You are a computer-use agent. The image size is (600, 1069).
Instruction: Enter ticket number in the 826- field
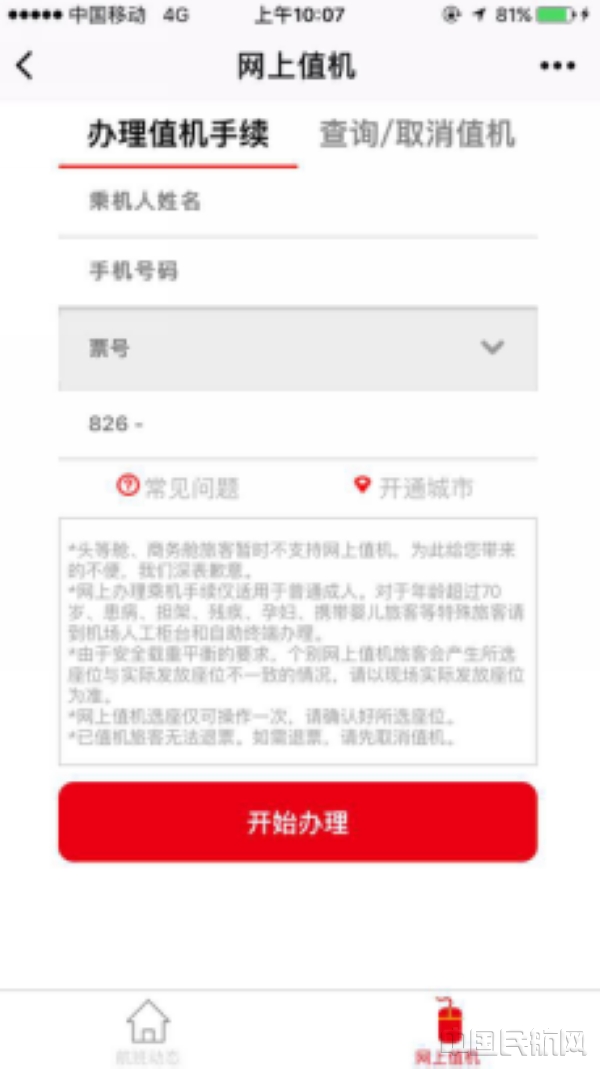(x=320, y=424)
